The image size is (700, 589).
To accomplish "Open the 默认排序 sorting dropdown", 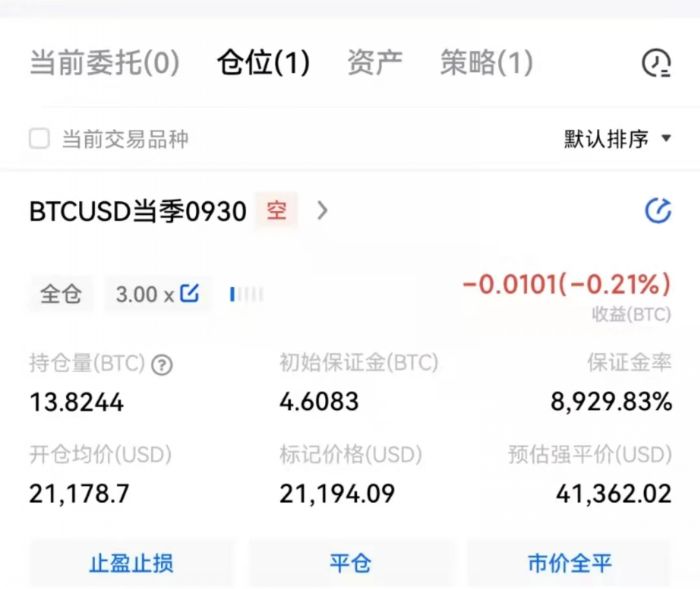I will [x=617, y=139].
